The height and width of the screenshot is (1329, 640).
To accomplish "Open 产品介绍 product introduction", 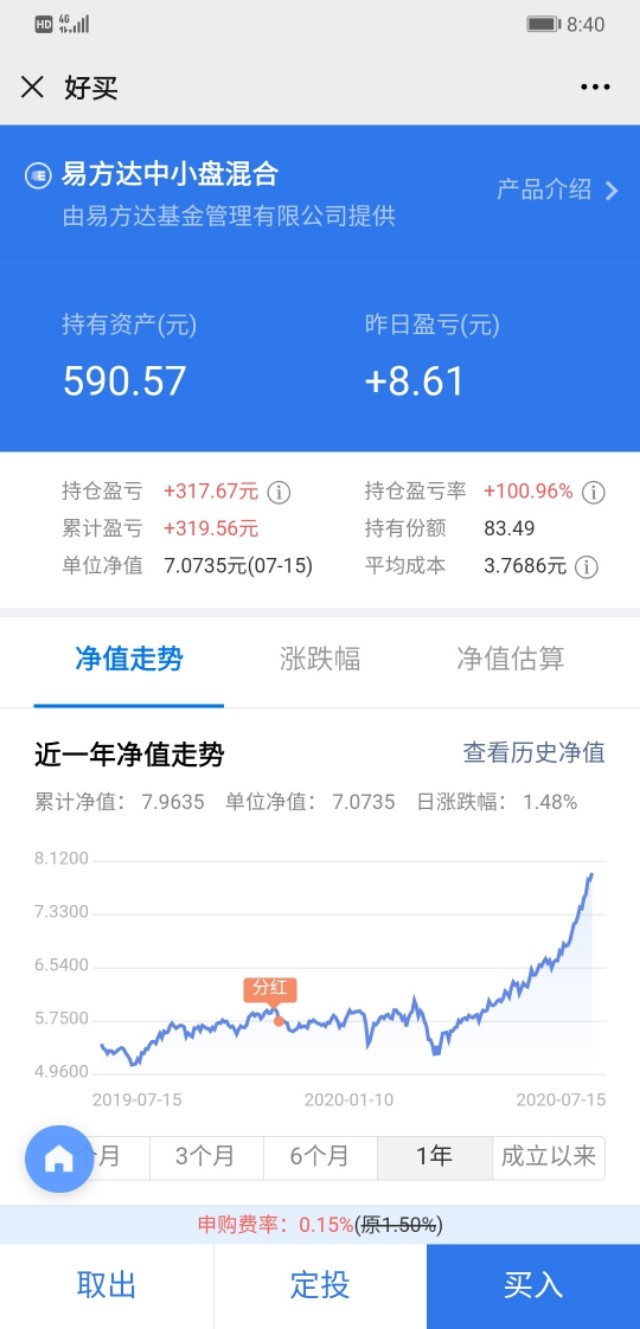I will point(558,190).
